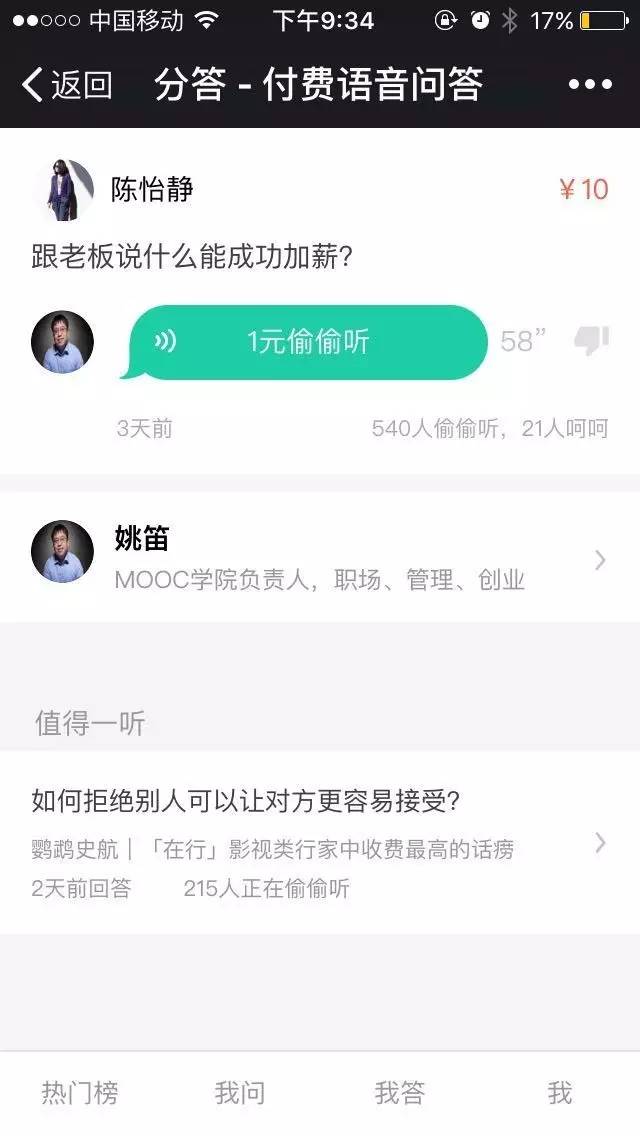Open the three-dot overflow menu
The height and width of the screenshot is (1136, 640).
(589, 85)
